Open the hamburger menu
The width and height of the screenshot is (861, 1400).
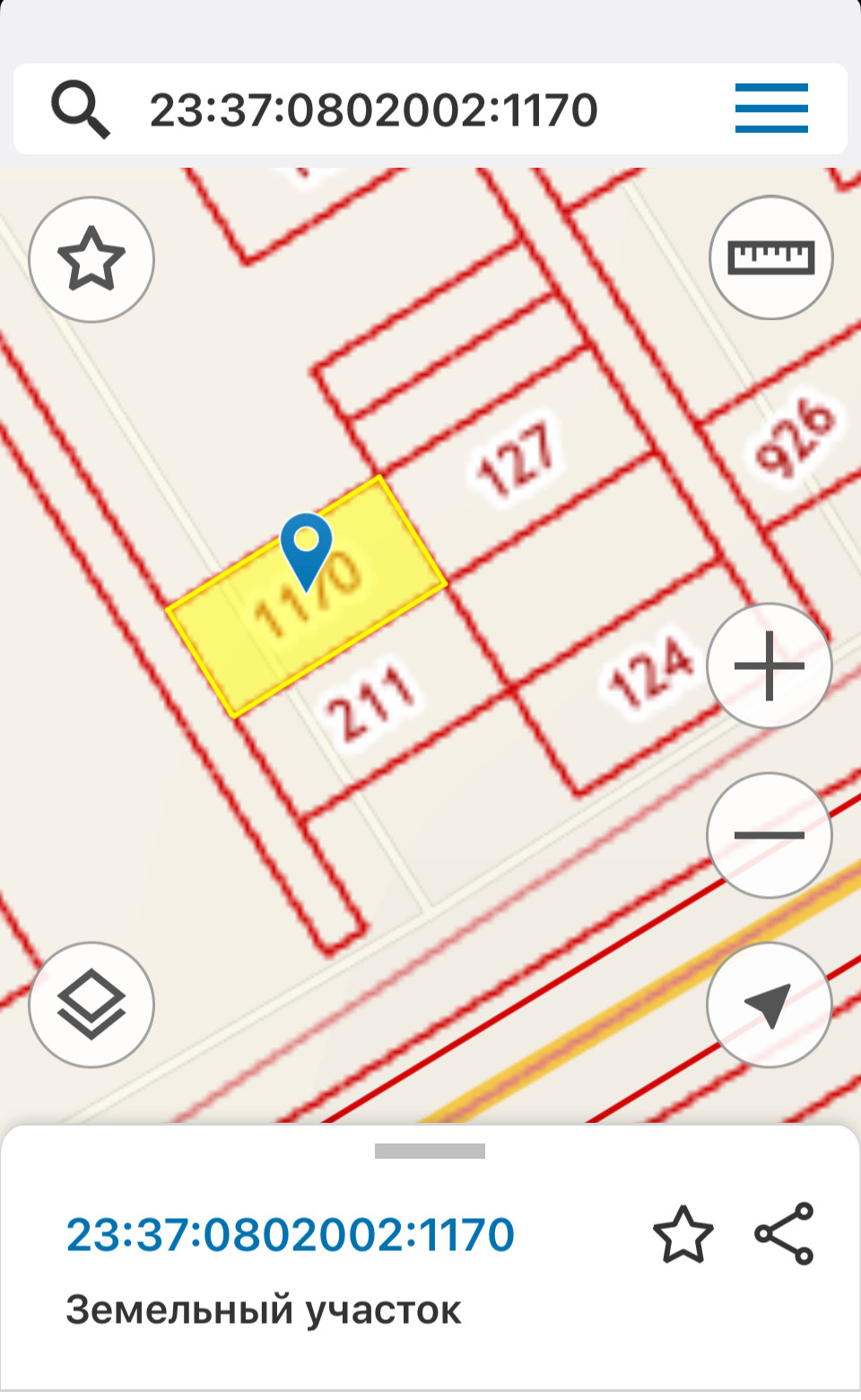771,109
